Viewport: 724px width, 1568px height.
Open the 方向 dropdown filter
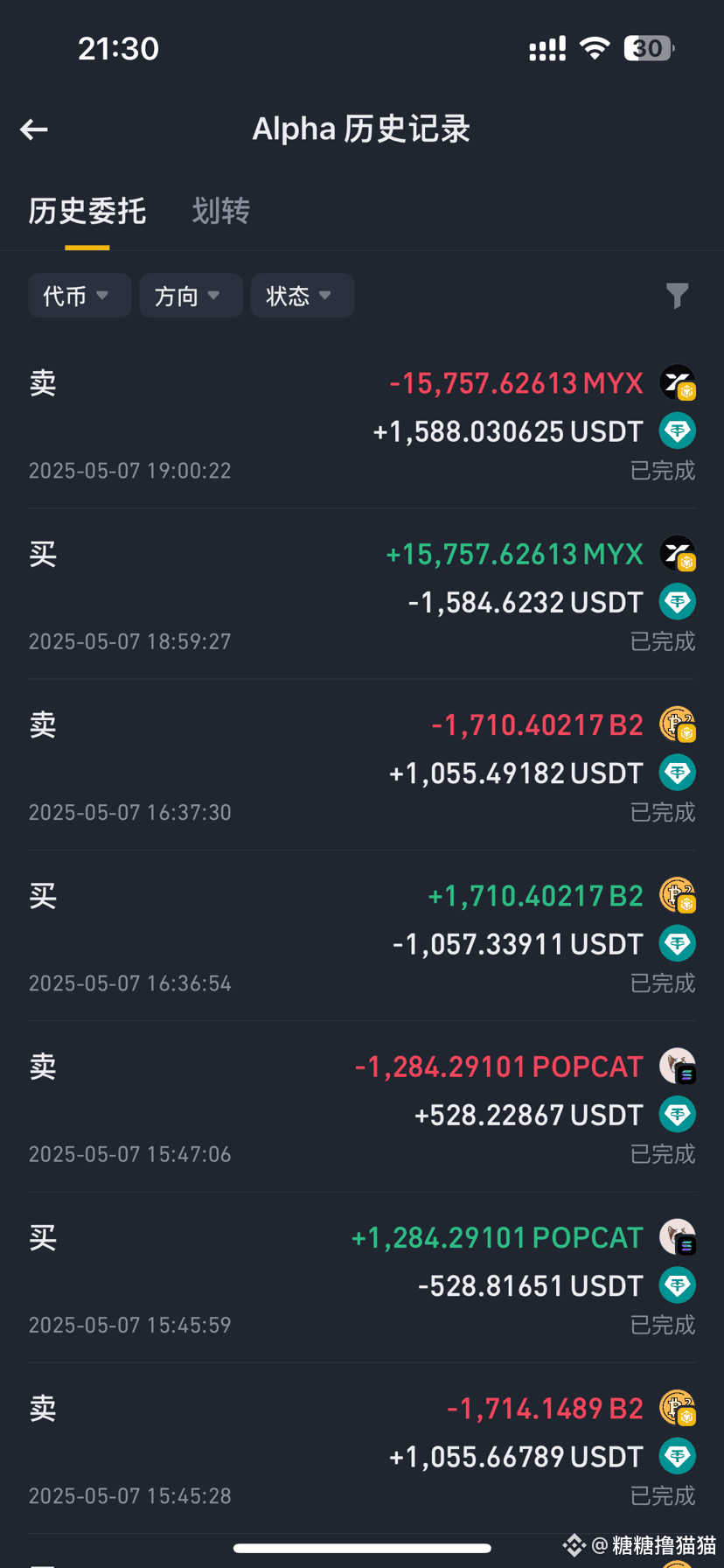[191, 296]
